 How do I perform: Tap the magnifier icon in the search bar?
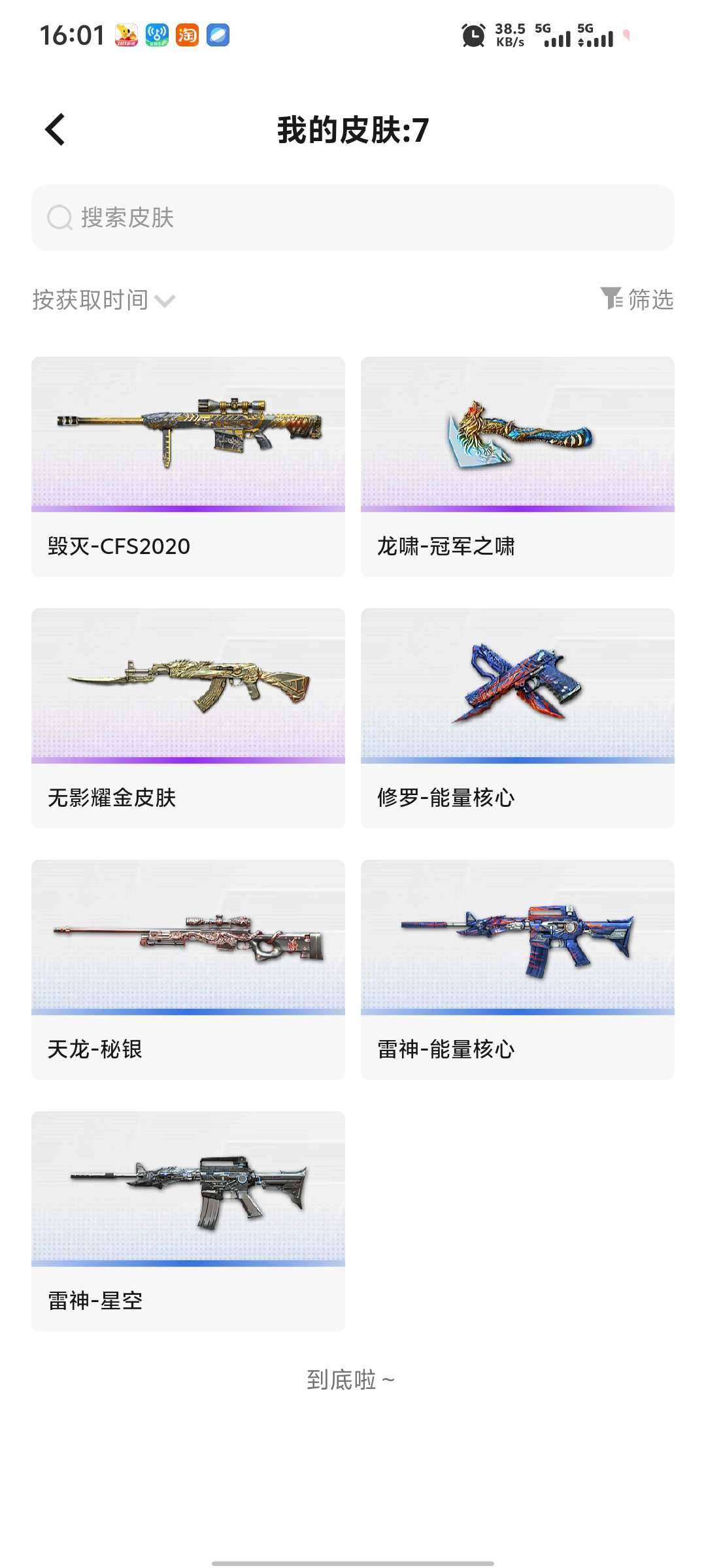click(x=59, y=219)
